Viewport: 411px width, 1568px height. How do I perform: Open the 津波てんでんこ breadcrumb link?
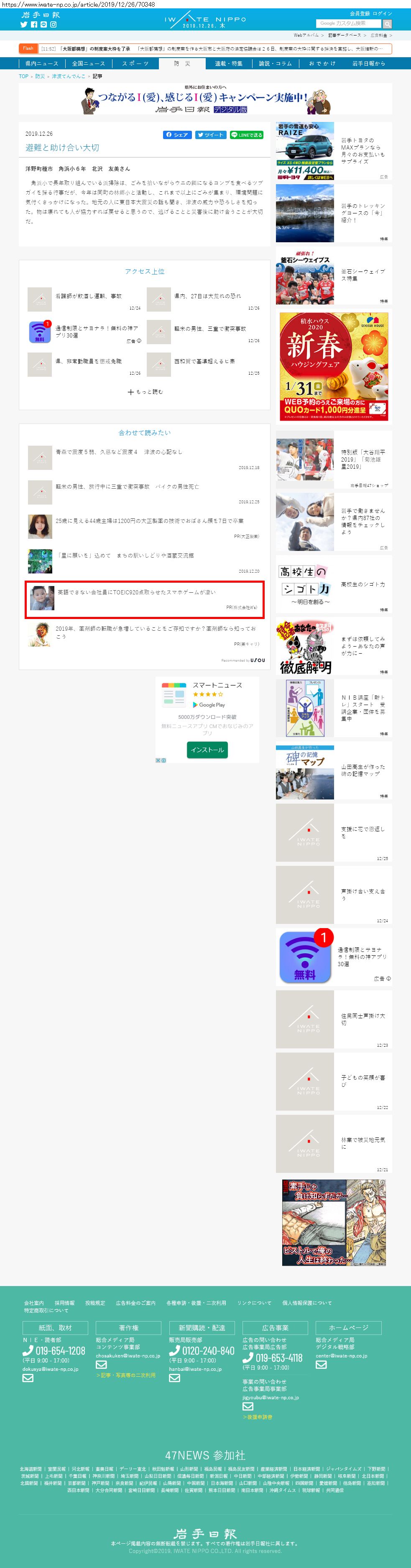point(68,77)
